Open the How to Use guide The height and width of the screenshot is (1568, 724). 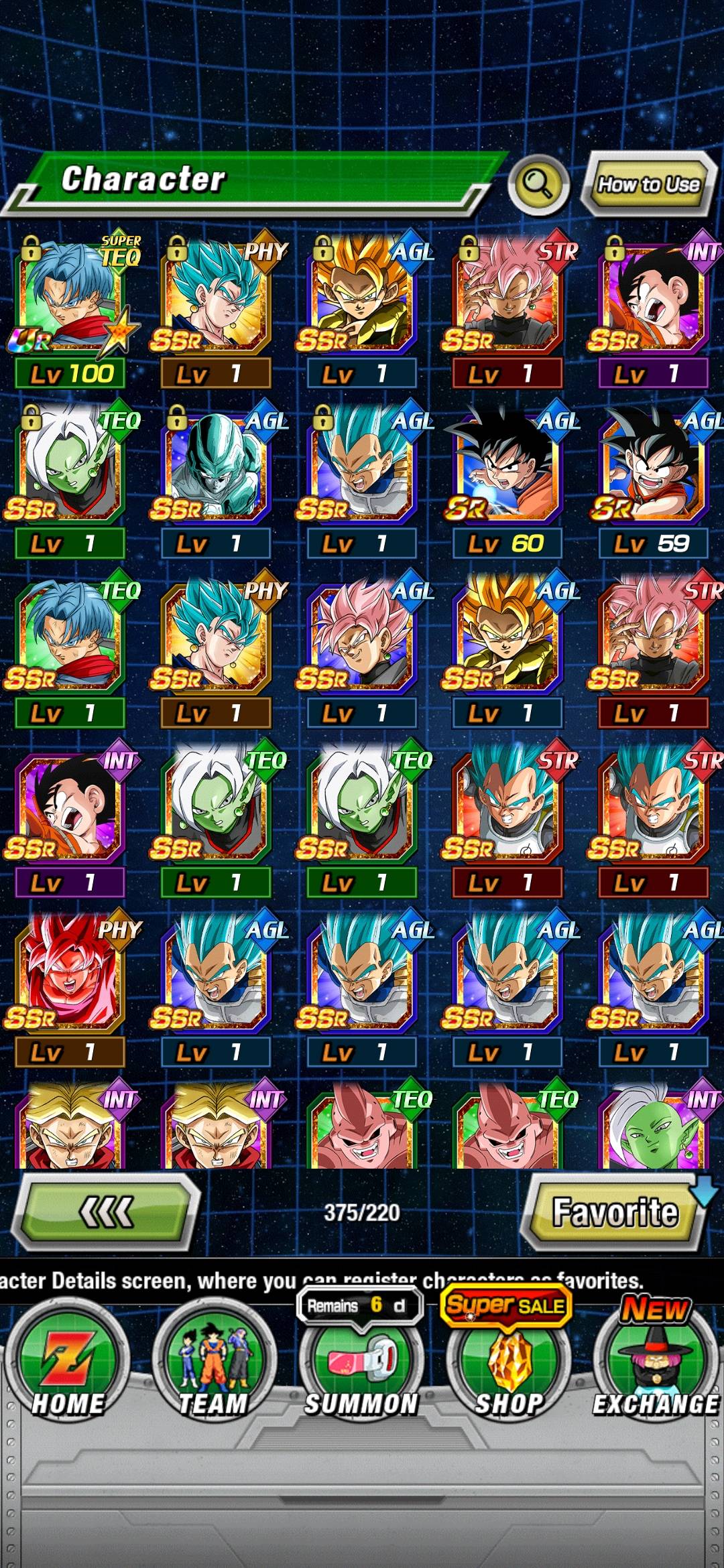[648, 184]
